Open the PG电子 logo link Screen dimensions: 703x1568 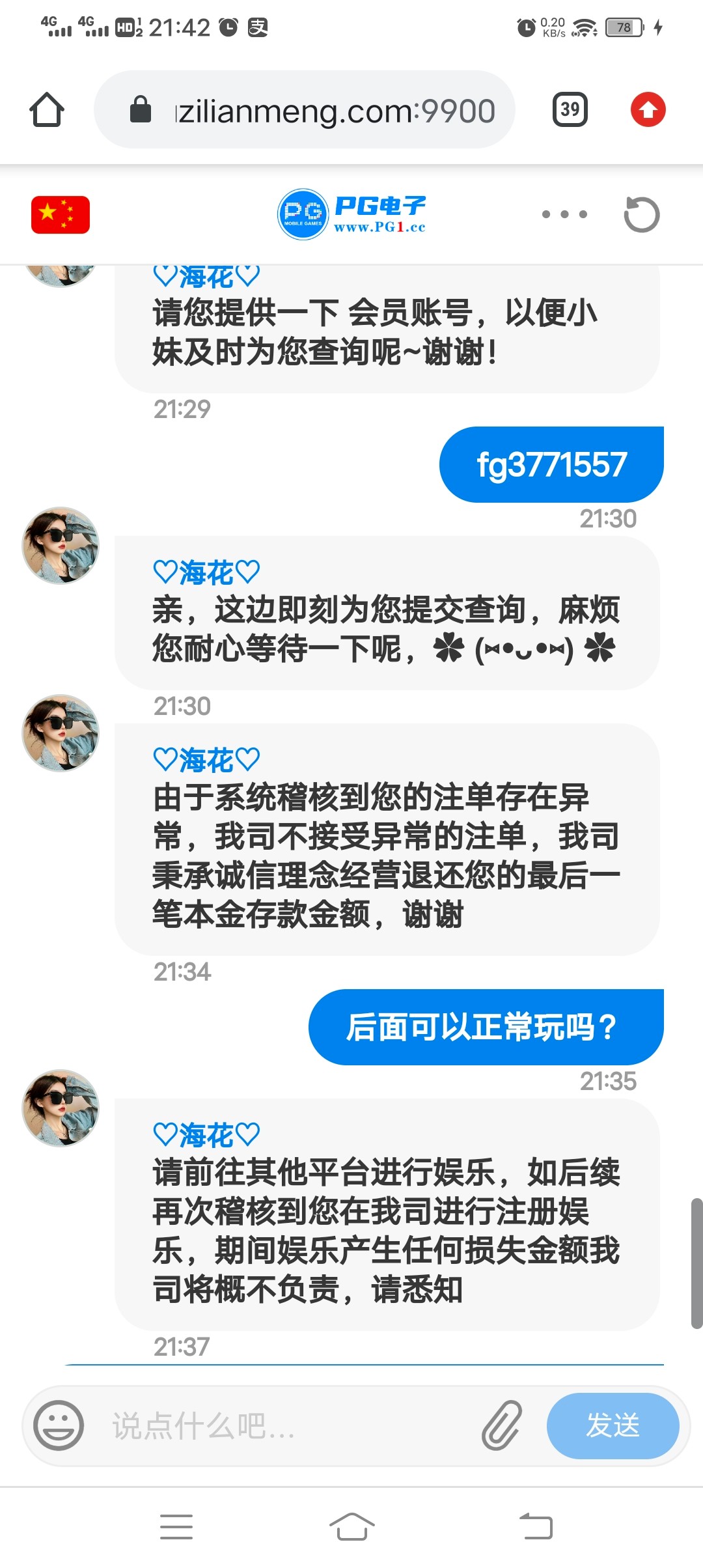[x=351, y=213]
